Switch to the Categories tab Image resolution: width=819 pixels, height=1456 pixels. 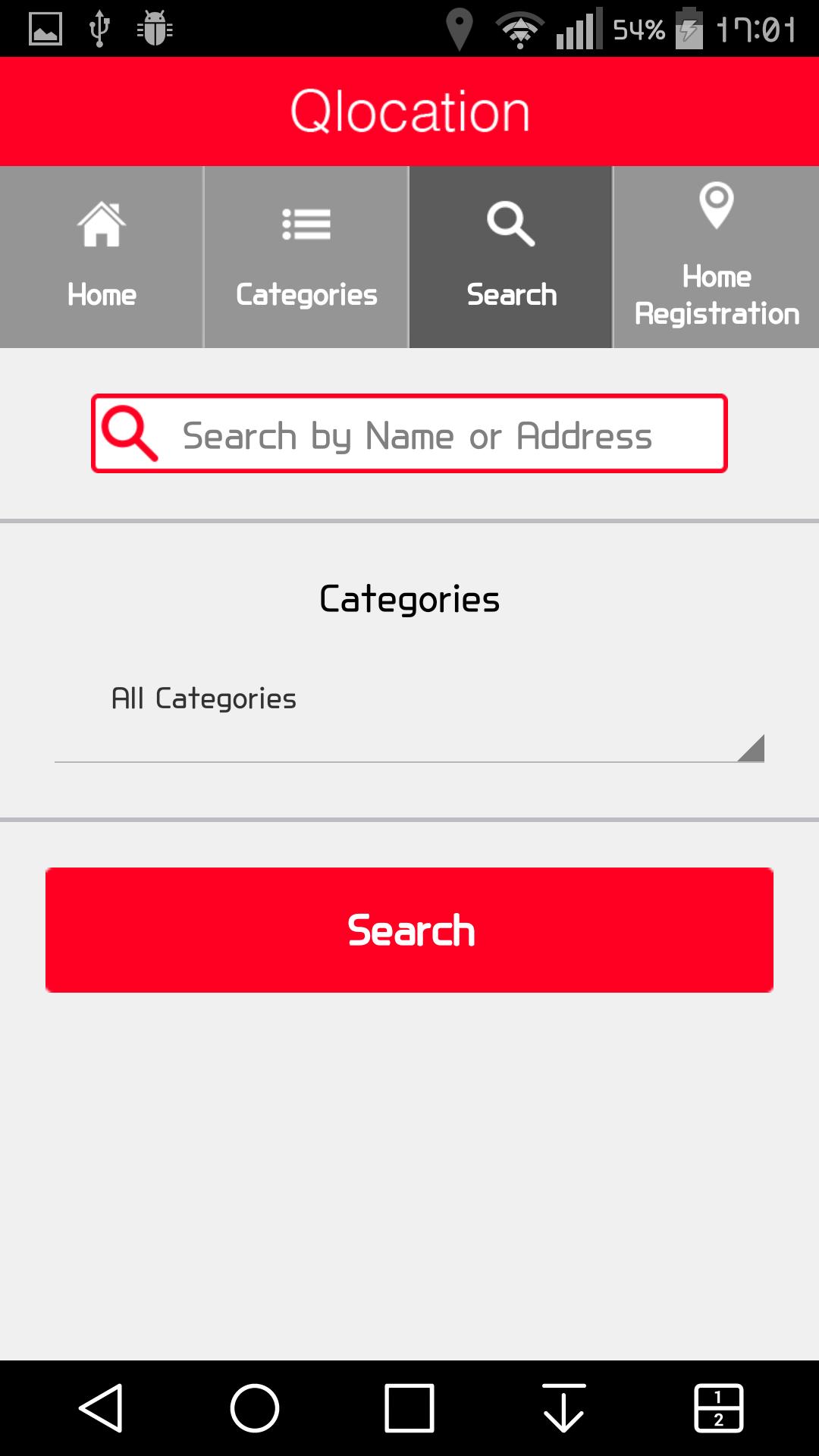[306, 256]
